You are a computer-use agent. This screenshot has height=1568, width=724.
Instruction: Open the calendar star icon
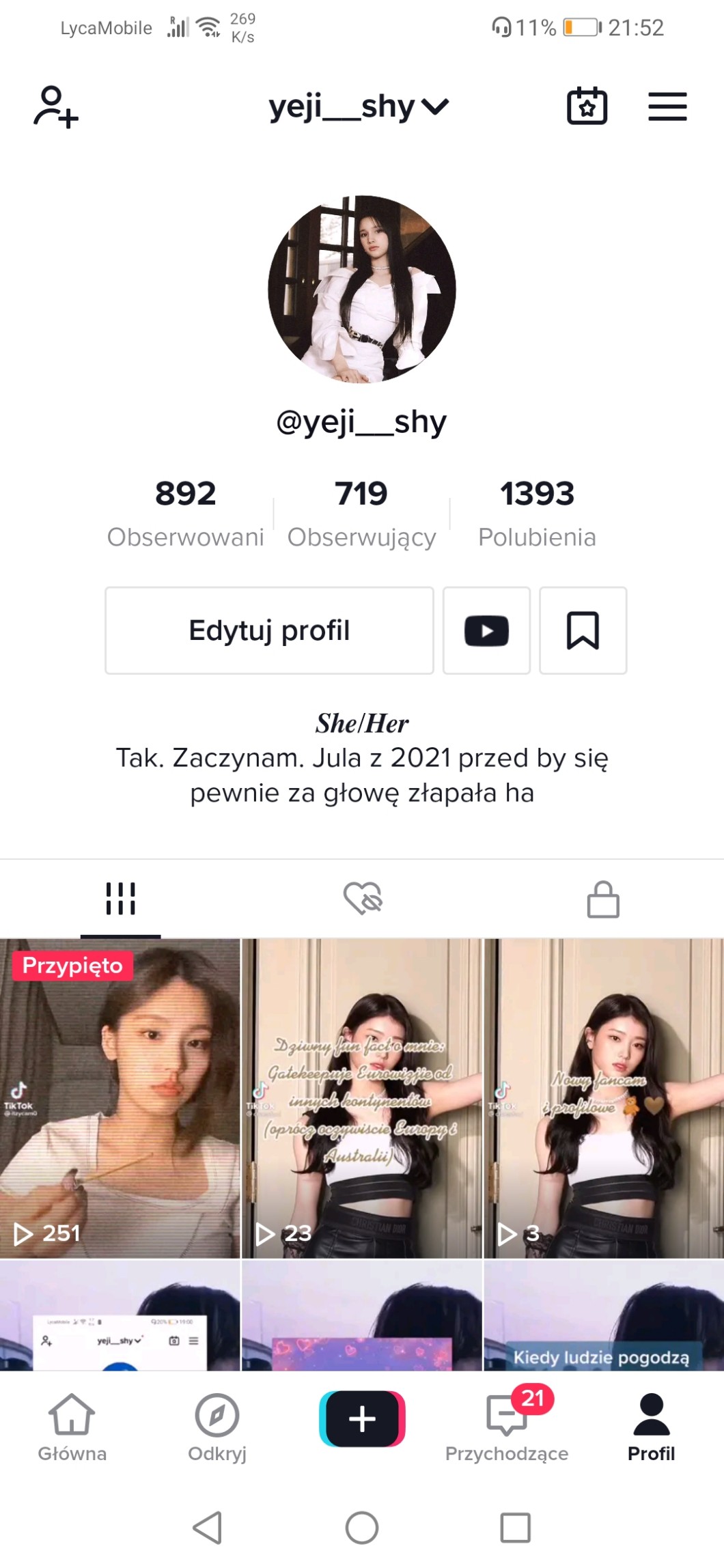pos(587,107)
